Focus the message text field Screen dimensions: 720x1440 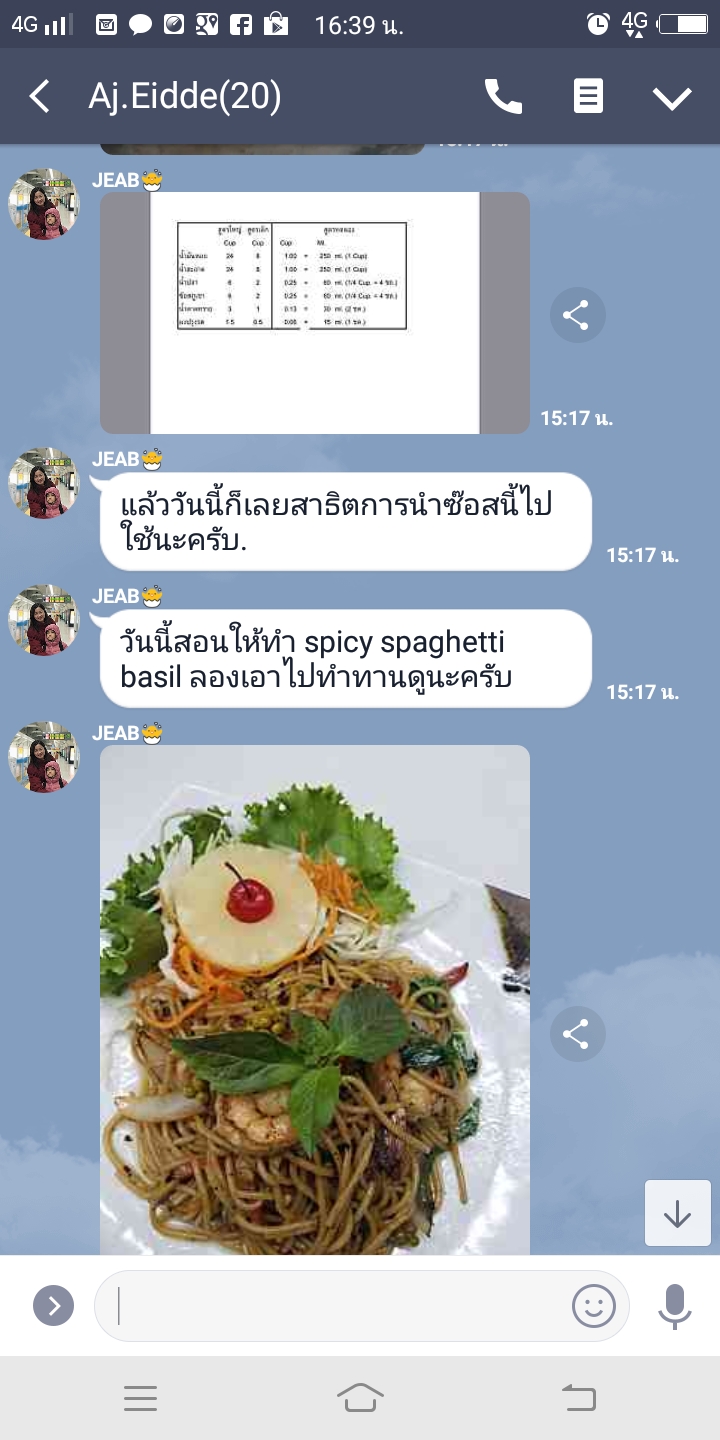click(x=340, y=1305)
